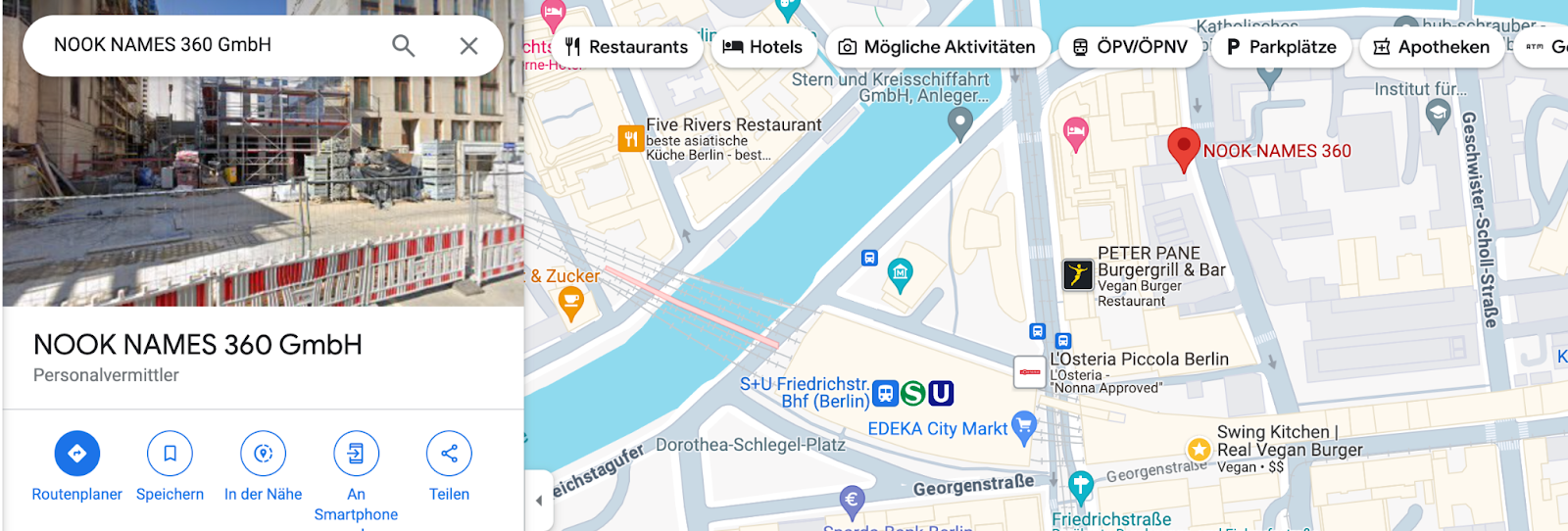Save place with Speichern
The height and width of the screenshot is (531, 1568).
(x=170, y=454)
